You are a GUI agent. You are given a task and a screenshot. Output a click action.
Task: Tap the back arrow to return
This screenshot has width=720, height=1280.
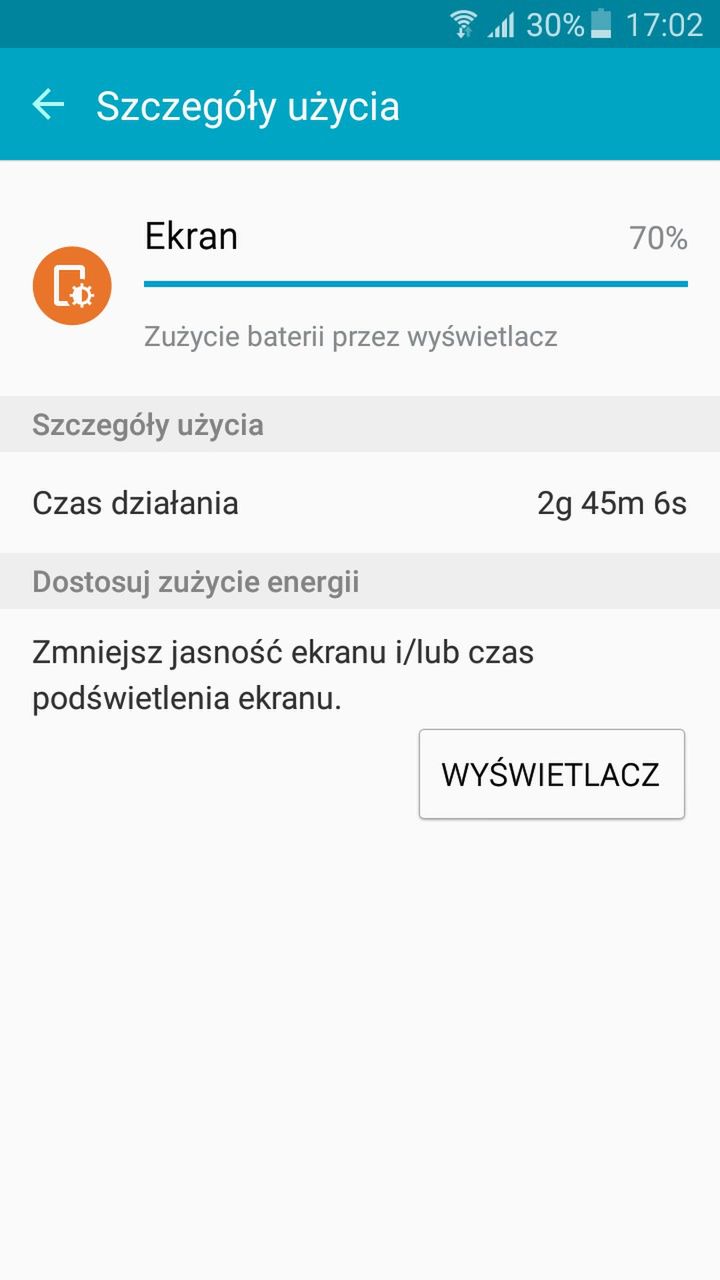(x=47, y=105)
